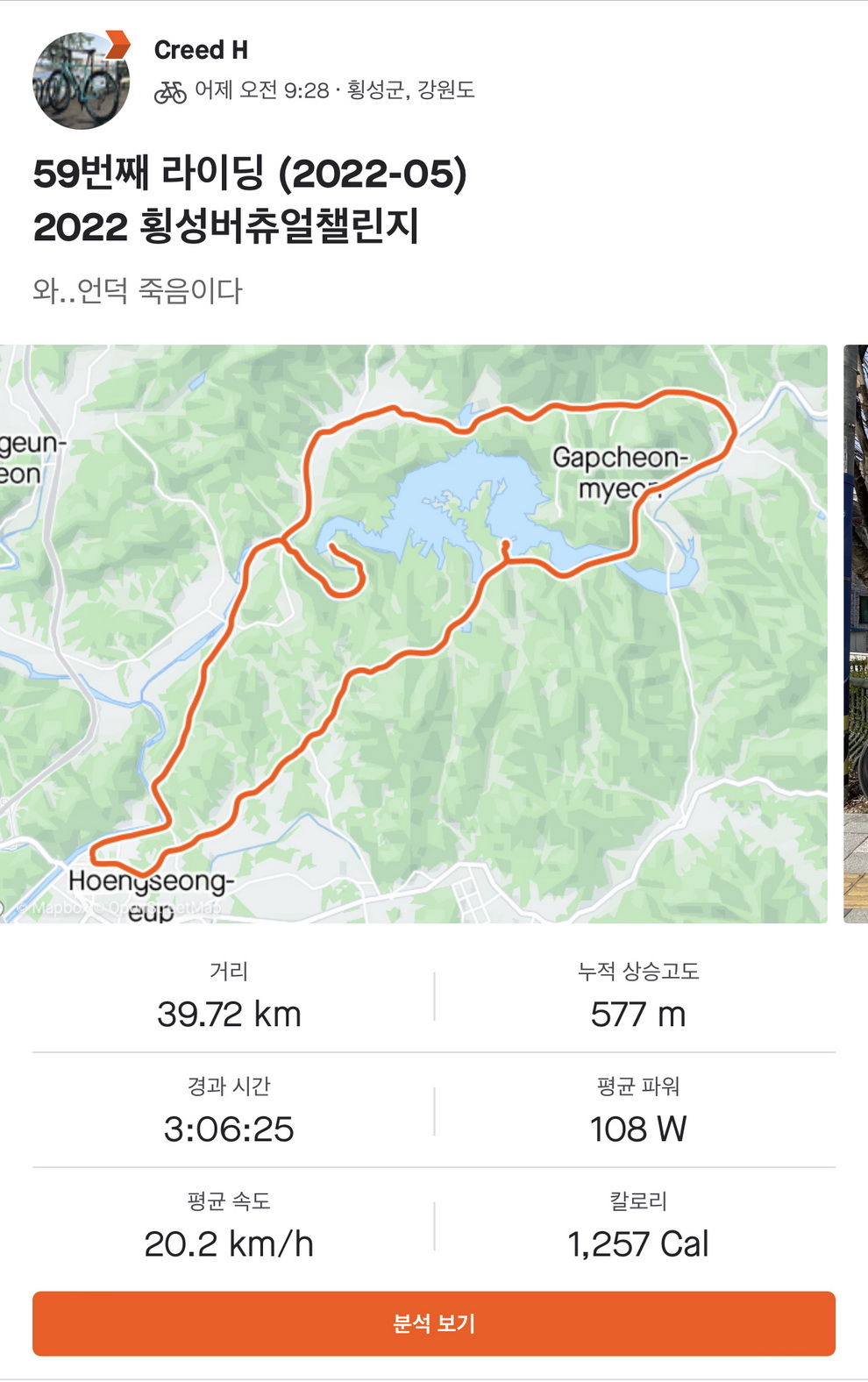Open the 분석 보기 analysis button
This screenshot has width=868, height=1382.
coord(433,1323)
